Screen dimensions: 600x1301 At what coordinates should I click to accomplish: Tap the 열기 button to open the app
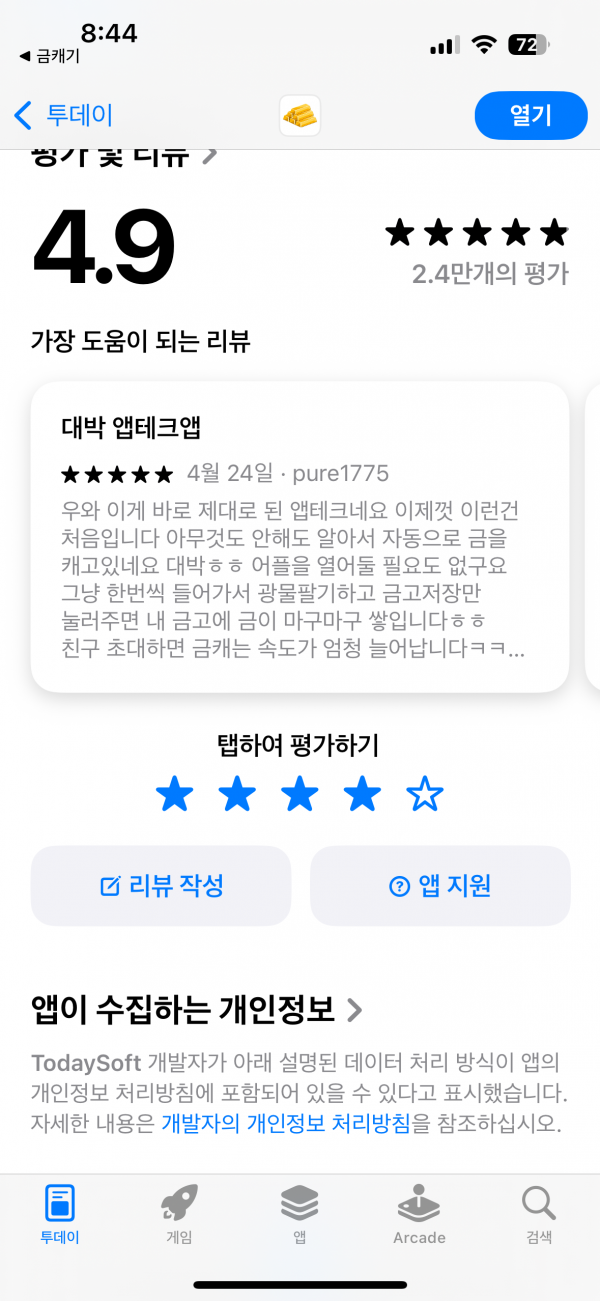coord(531,115)
